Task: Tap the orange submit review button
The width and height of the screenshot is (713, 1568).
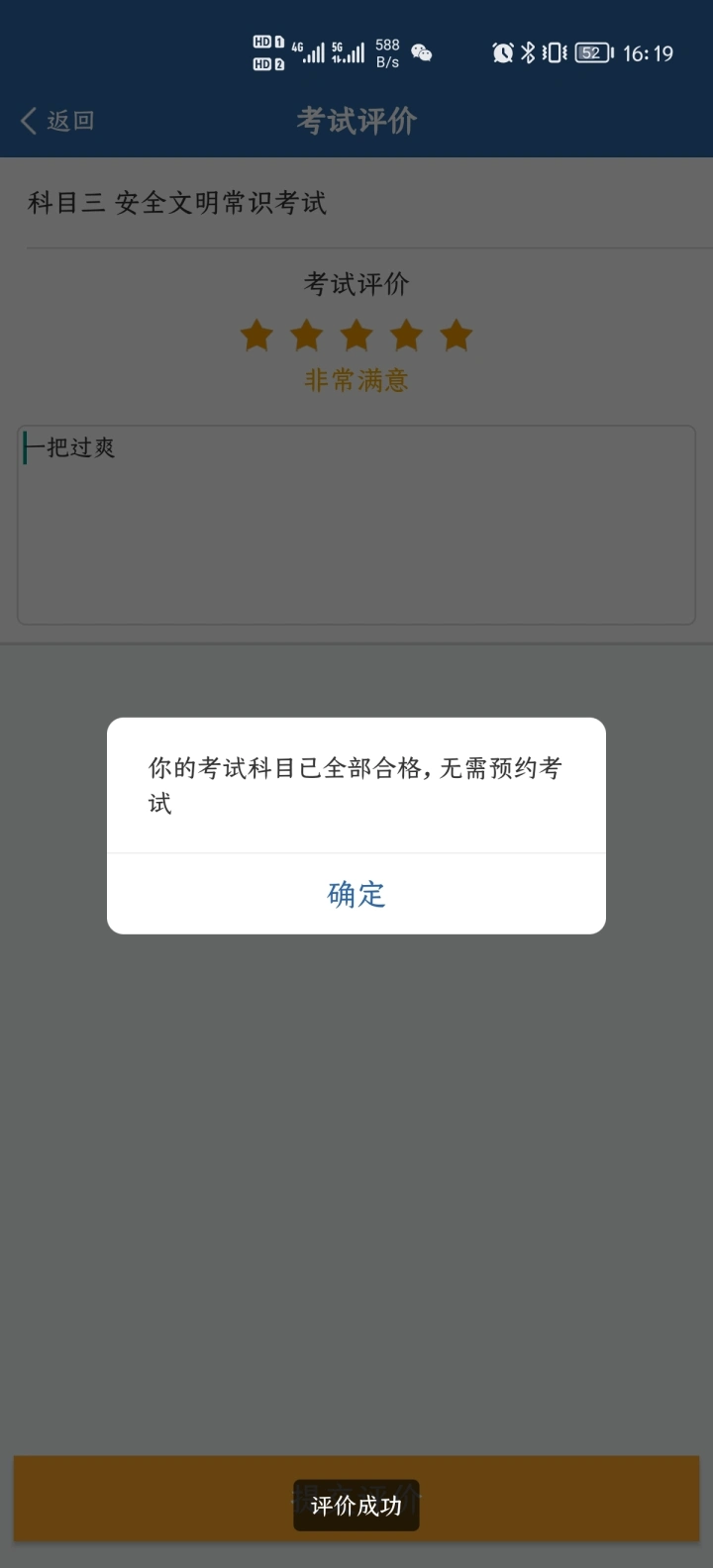Action: [356, 1498]
